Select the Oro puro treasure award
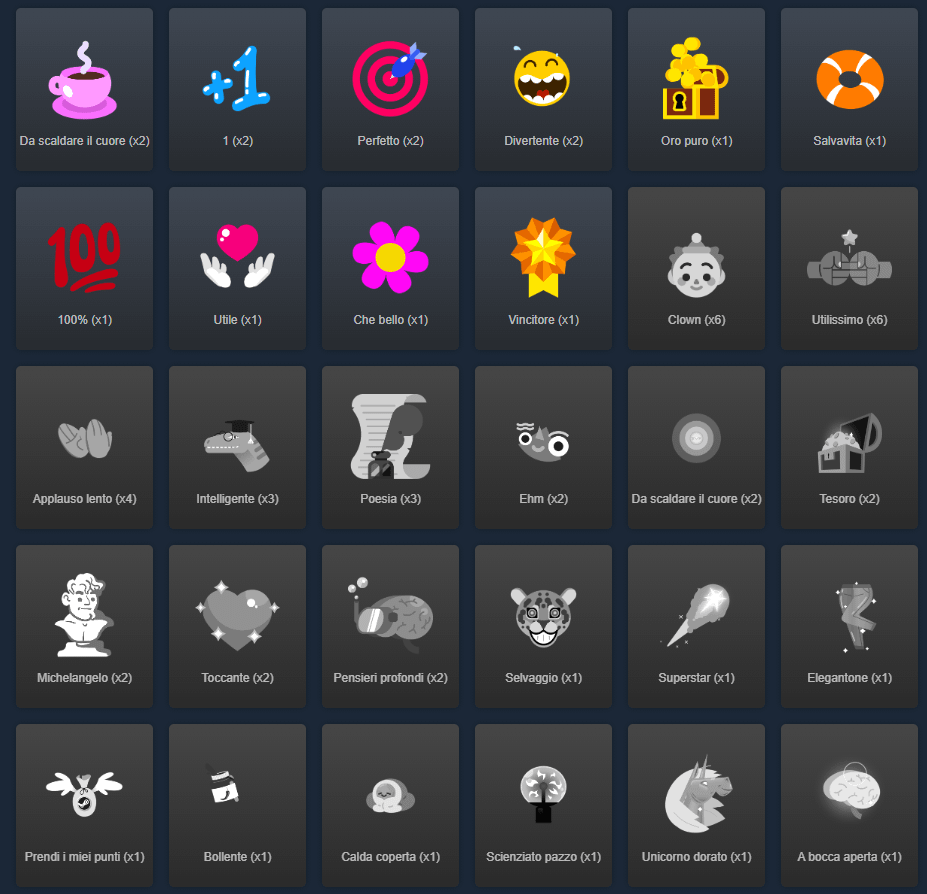The image size is (927, 894). (x=696, y=90)
